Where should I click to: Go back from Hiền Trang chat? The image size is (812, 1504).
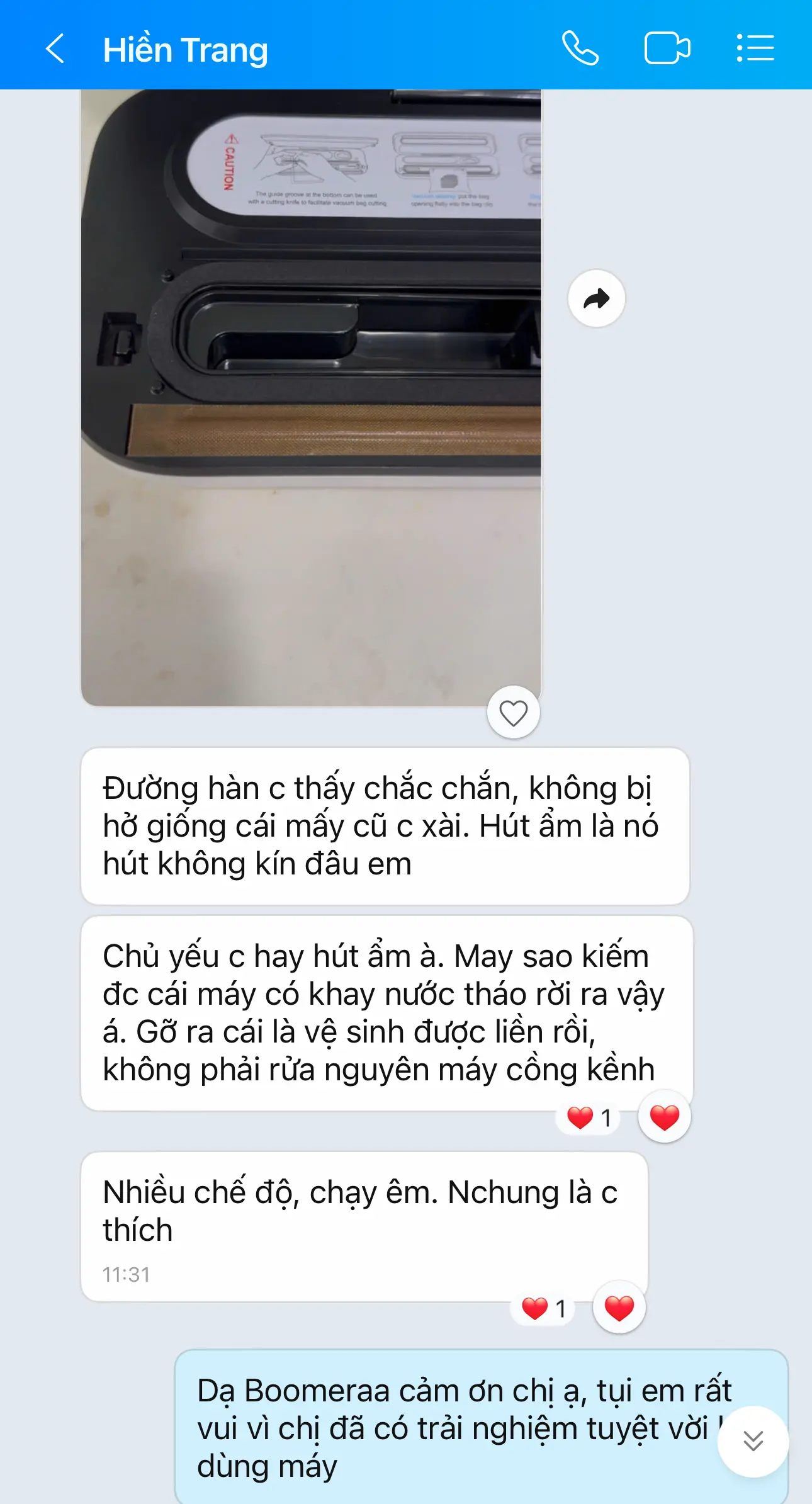[x=55, y=48]
